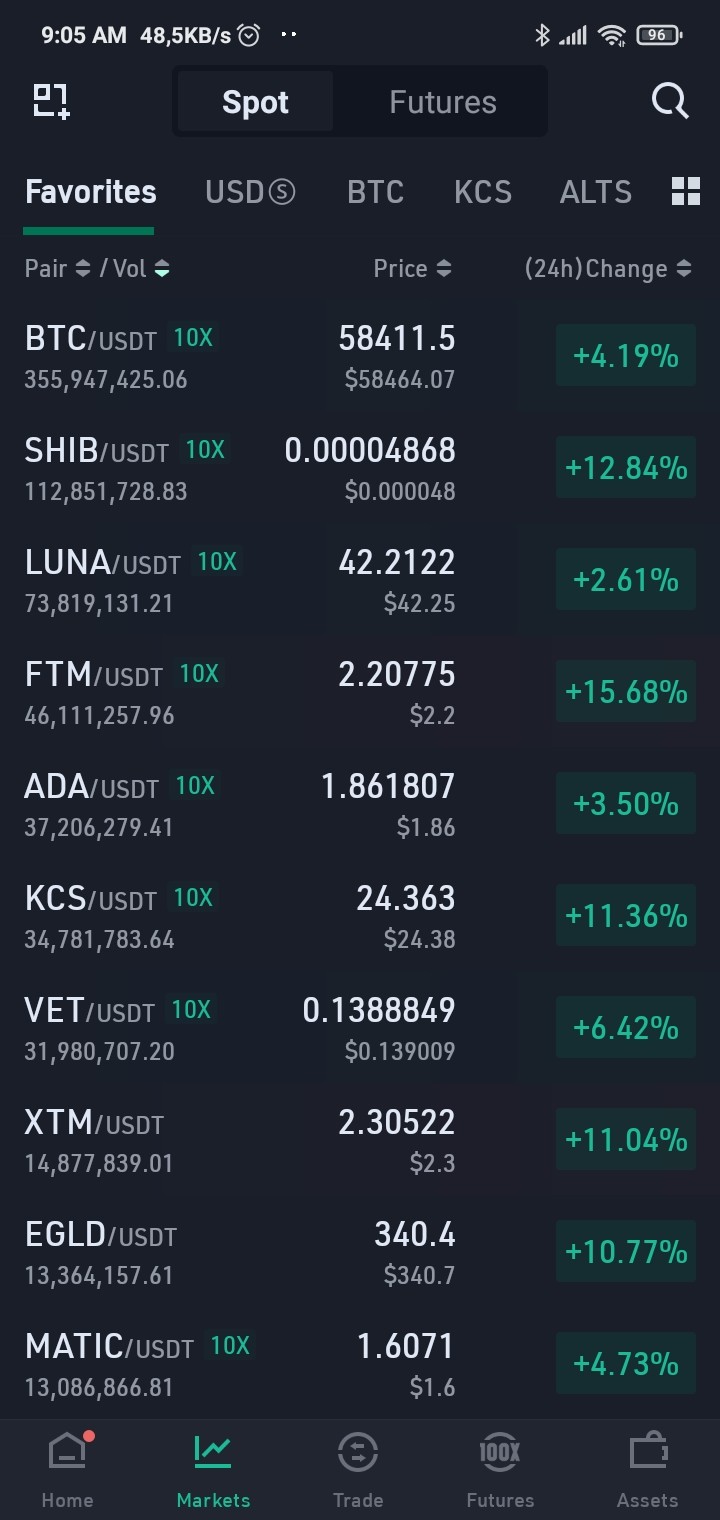
Task: Switch to the BTC market tab
Action: [x=375, y=192]
